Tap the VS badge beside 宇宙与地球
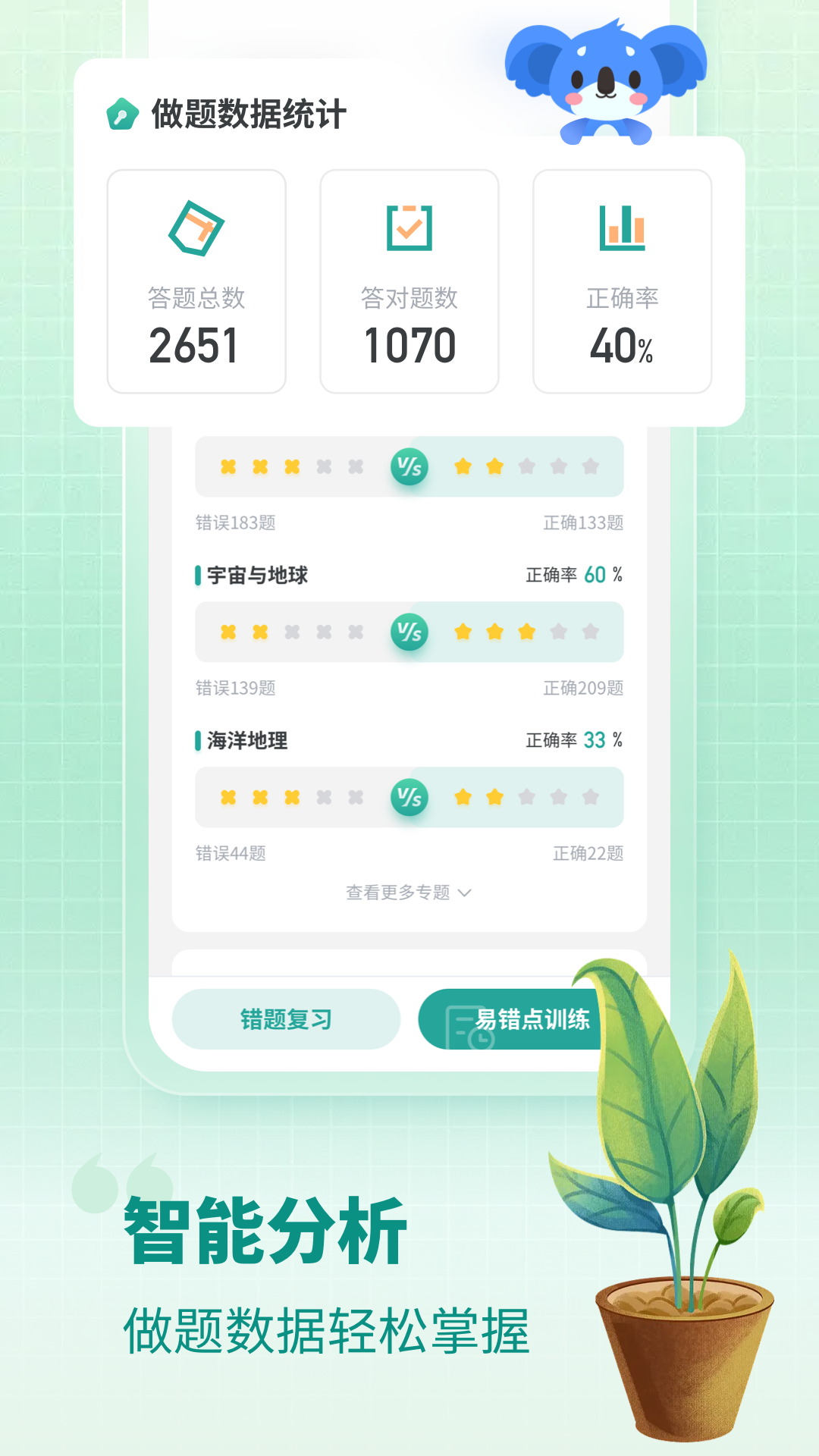 [x=408, y=632]
